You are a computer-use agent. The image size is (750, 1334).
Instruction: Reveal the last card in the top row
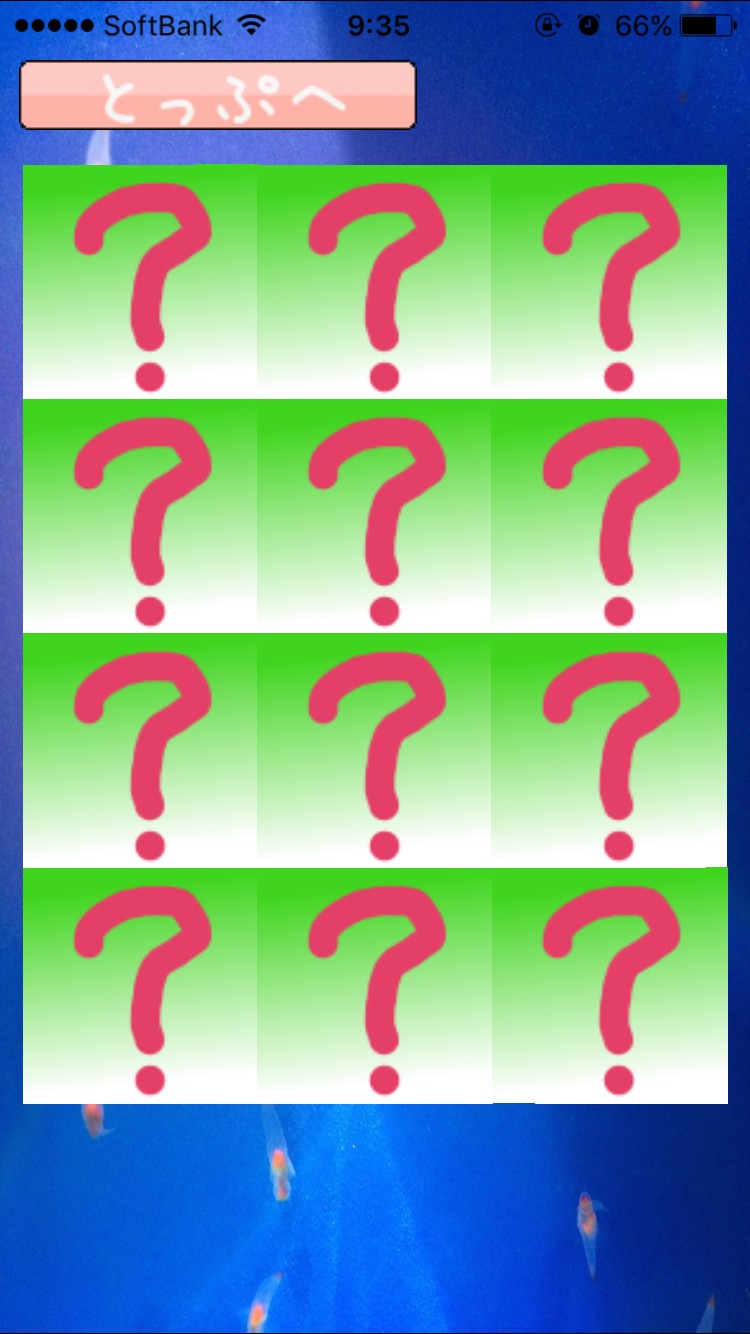tap(609, 282)
